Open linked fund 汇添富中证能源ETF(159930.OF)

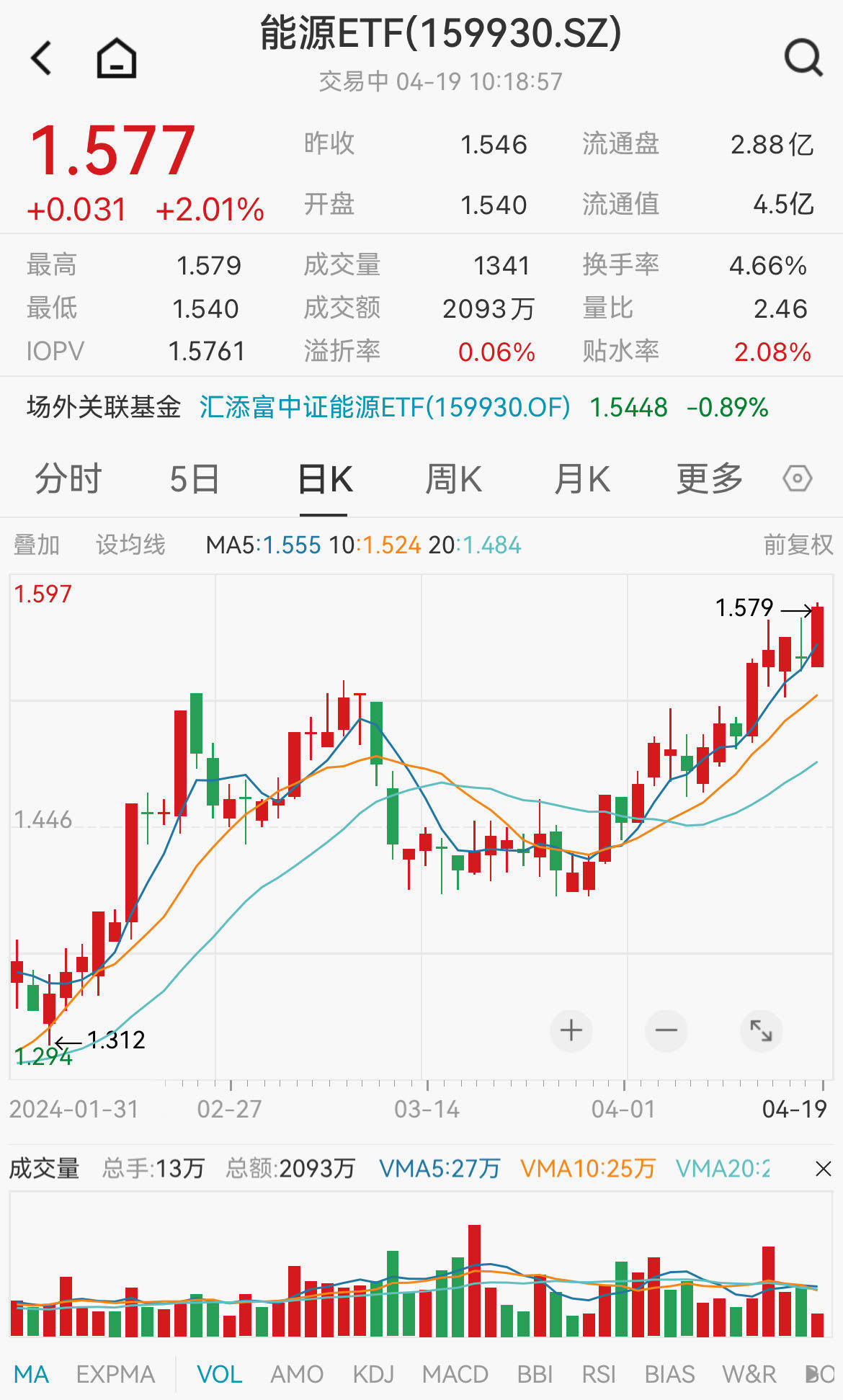click(385, 408)
